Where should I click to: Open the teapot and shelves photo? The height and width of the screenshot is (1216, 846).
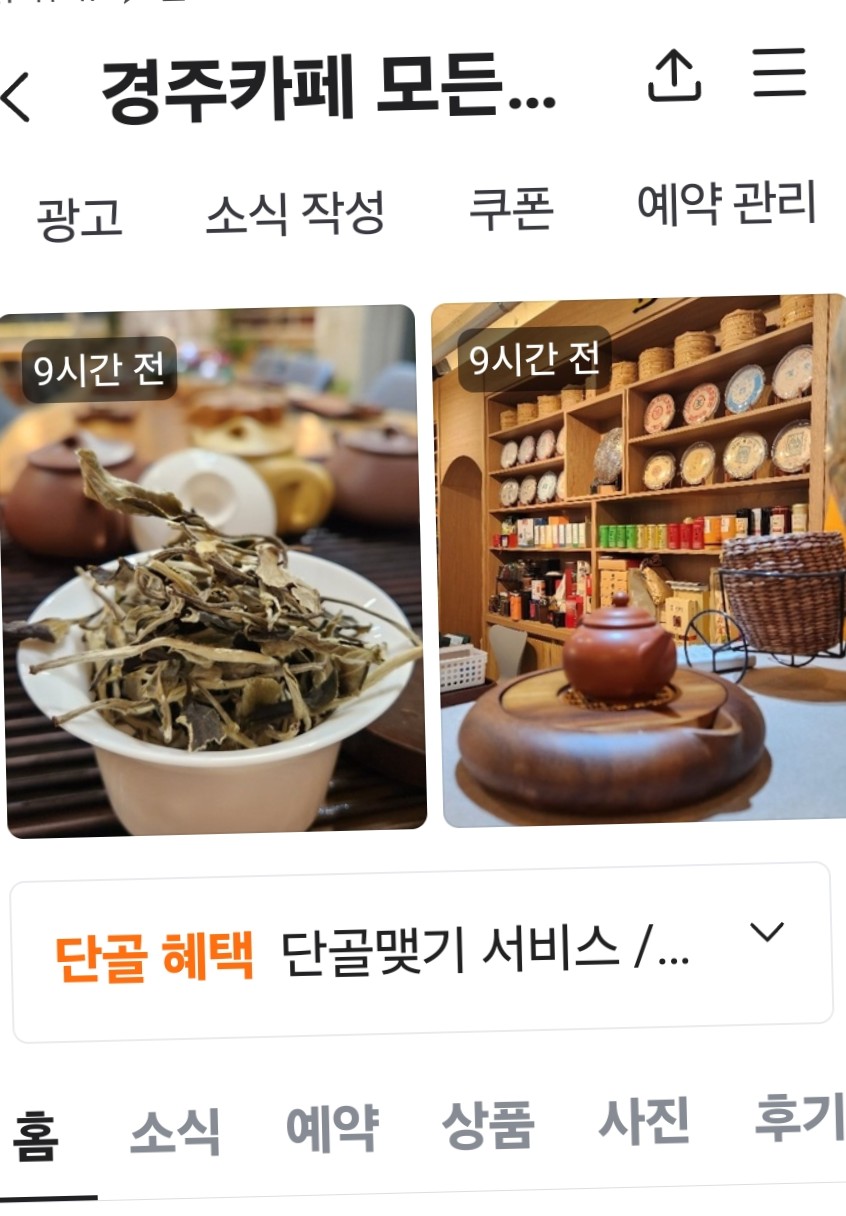coord(640,561)
